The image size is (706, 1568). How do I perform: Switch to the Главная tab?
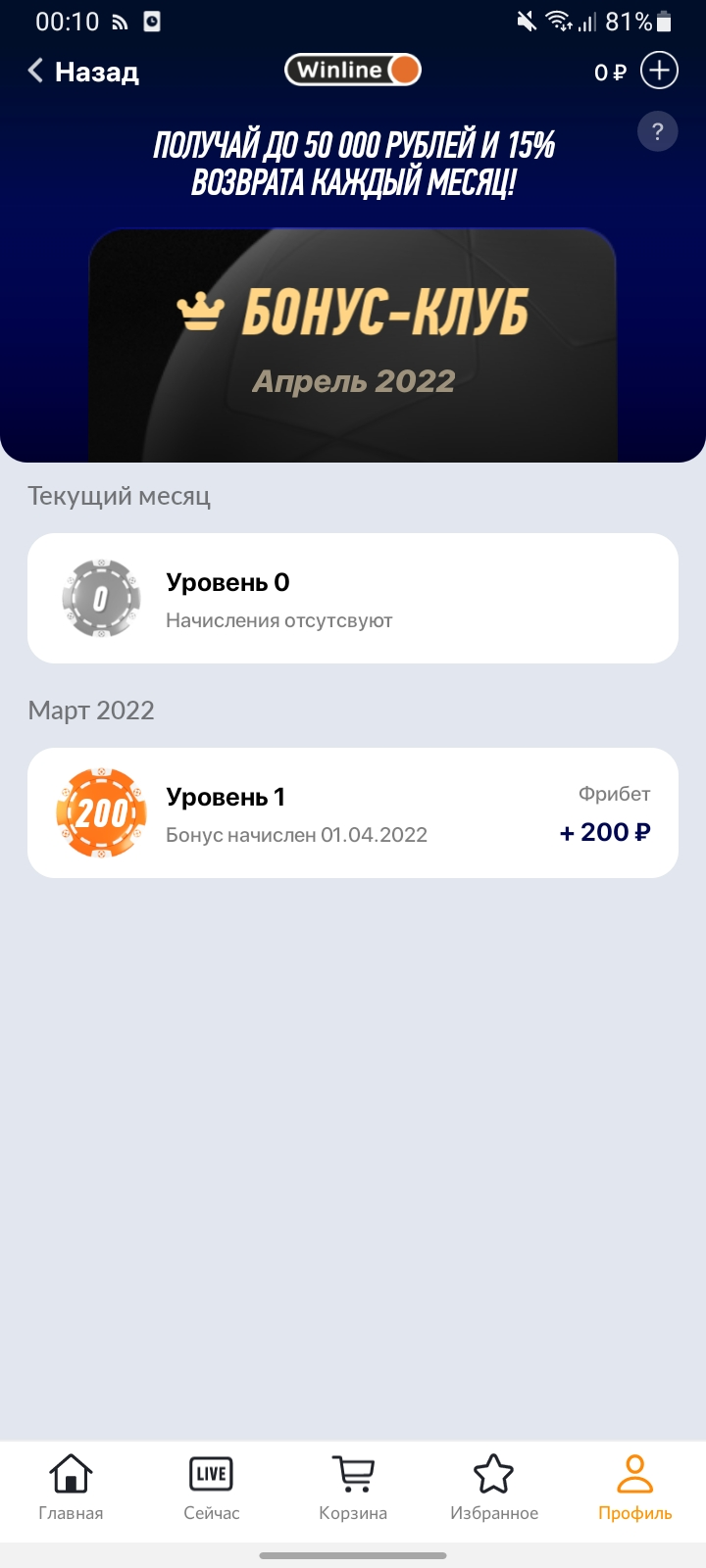[71, 1487]
